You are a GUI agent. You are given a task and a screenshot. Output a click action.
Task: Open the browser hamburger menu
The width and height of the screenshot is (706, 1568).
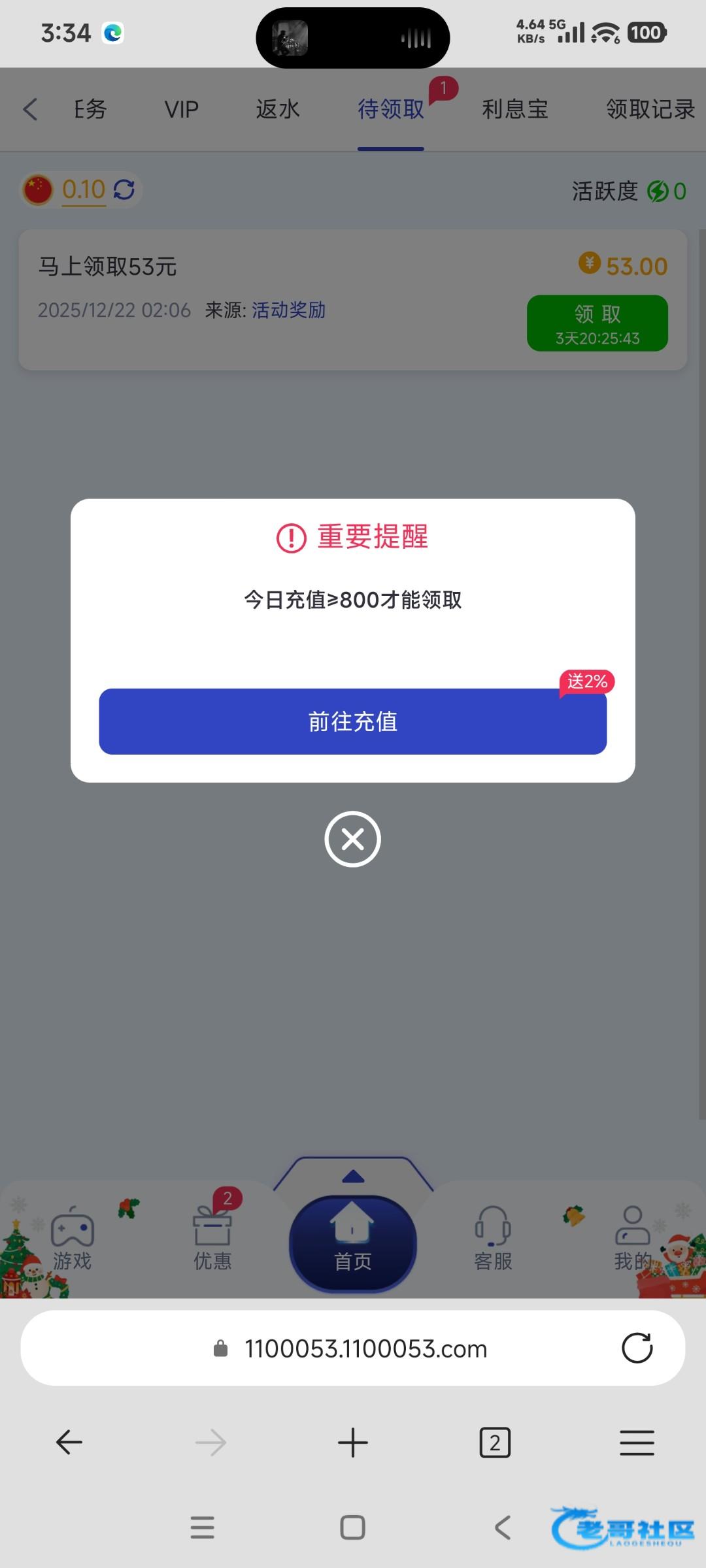(x=637, y=1443)
